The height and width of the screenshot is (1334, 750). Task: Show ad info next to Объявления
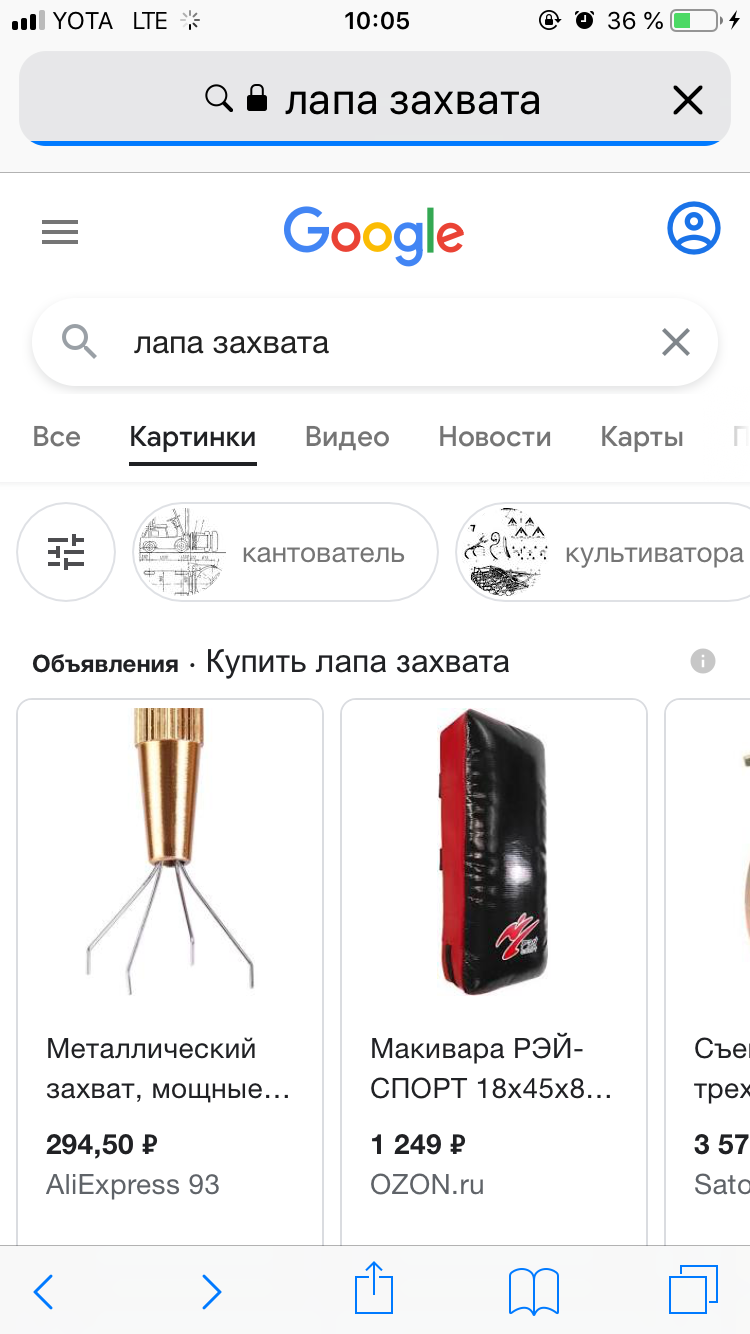(x=703, y=661)
